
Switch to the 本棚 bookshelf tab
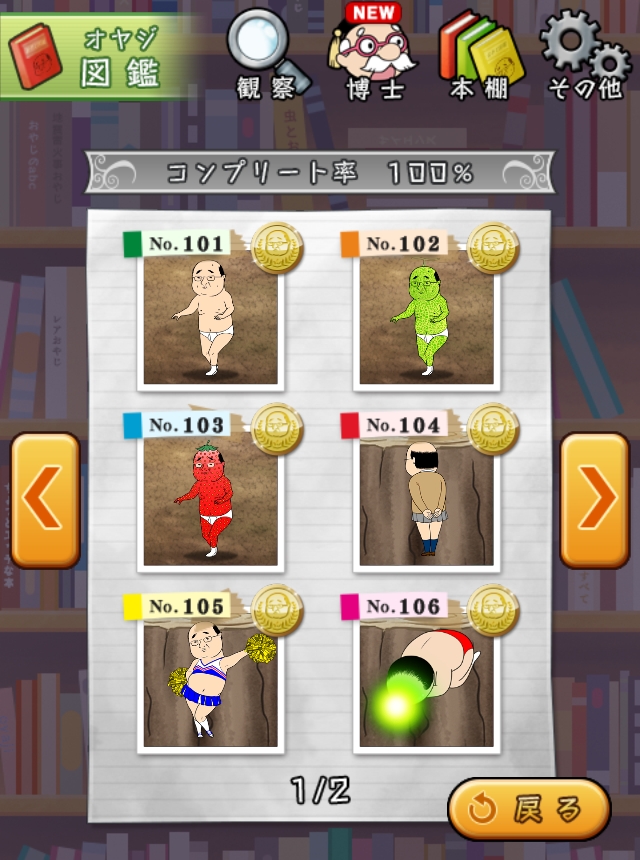[x=476, y=54]
